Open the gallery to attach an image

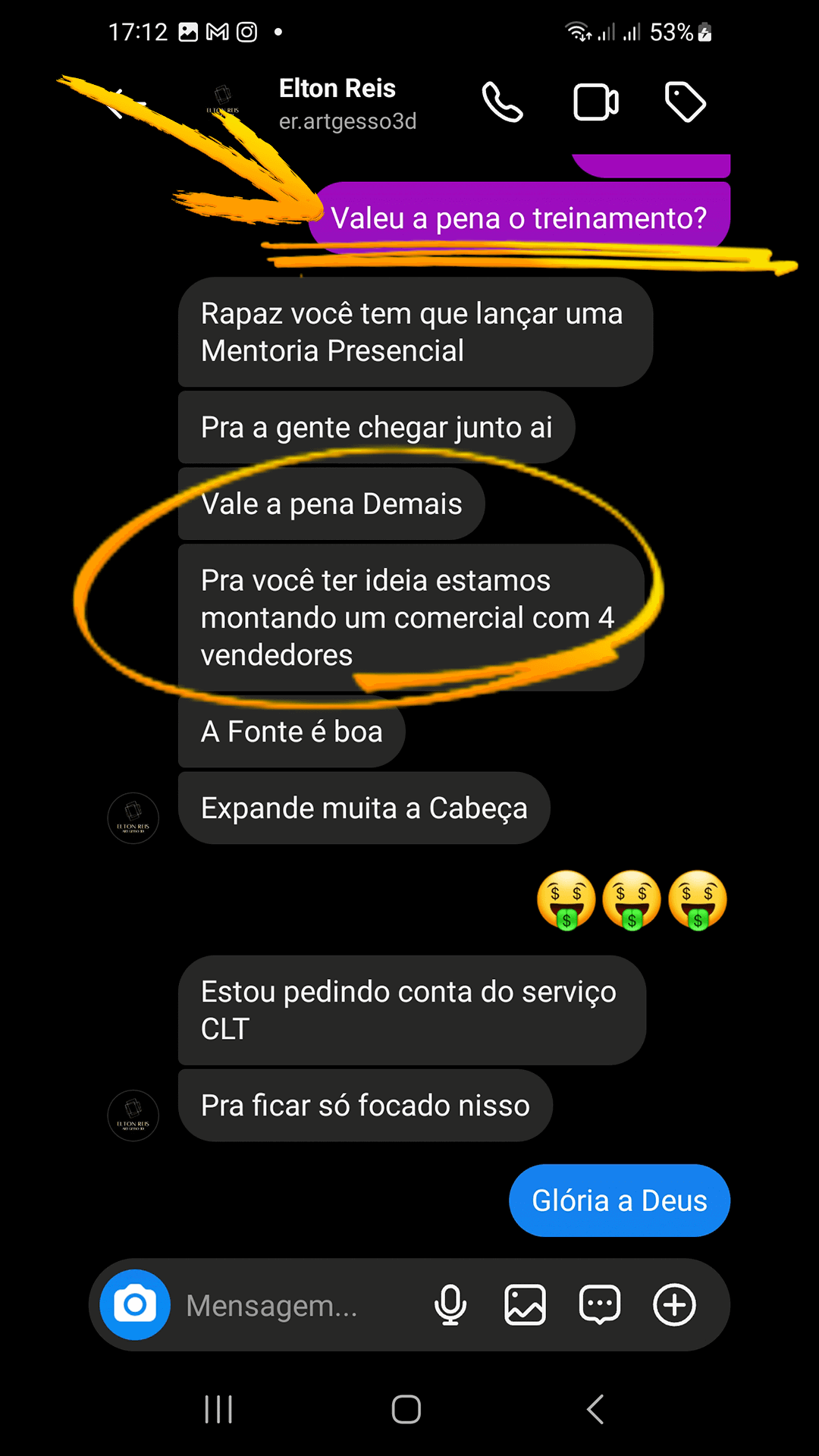click(524, 1304)
